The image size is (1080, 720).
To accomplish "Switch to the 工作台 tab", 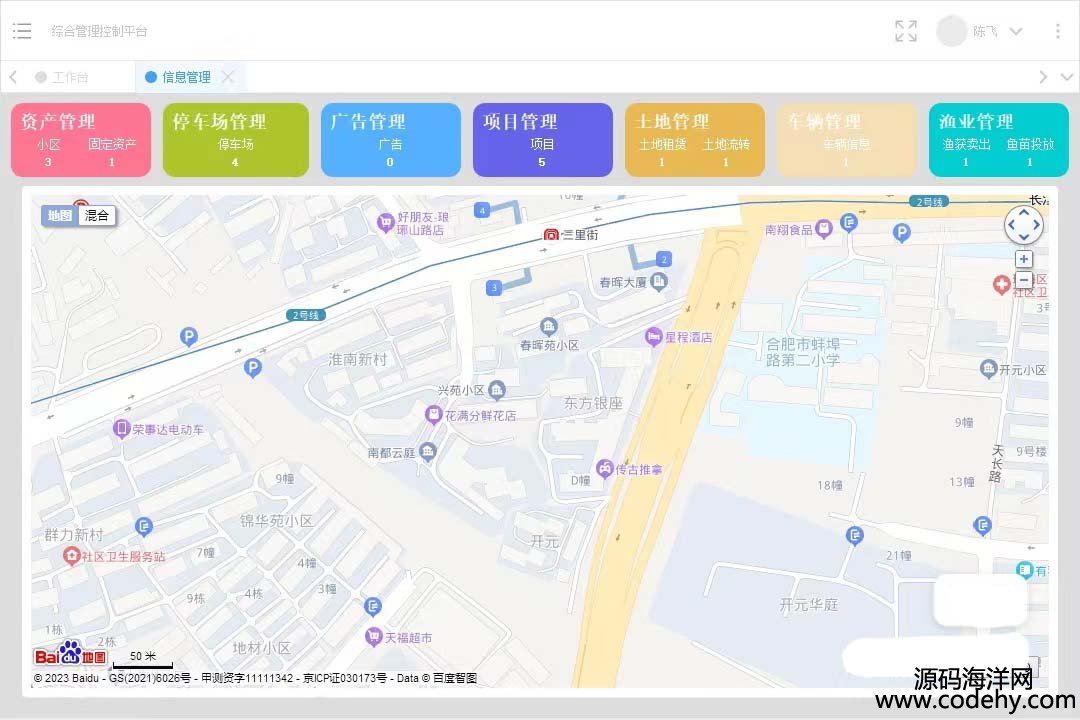I will [x=70, y=77].
